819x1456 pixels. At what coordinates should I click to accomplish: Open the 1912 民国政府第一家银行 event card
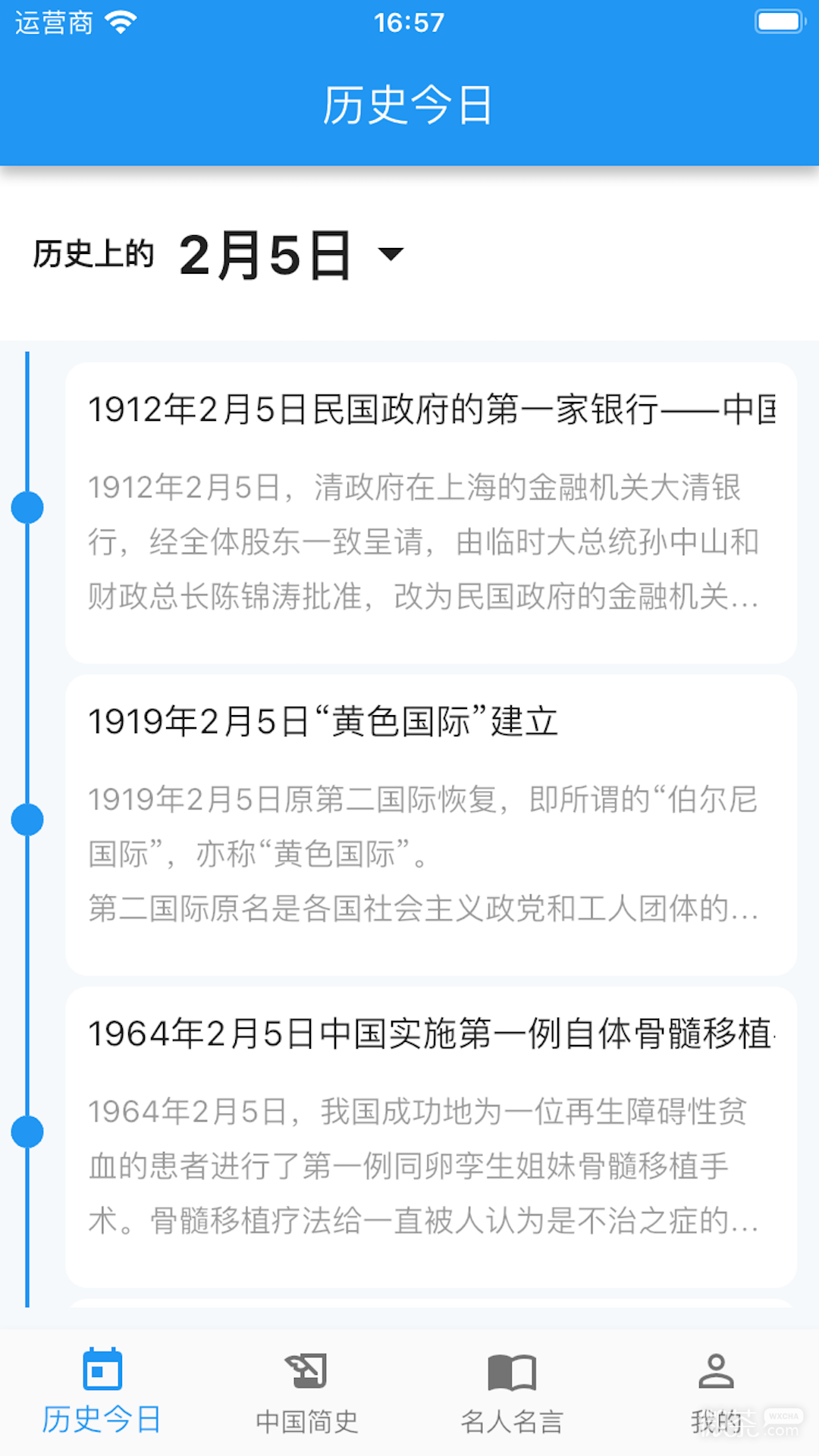(x=431, y=513)
